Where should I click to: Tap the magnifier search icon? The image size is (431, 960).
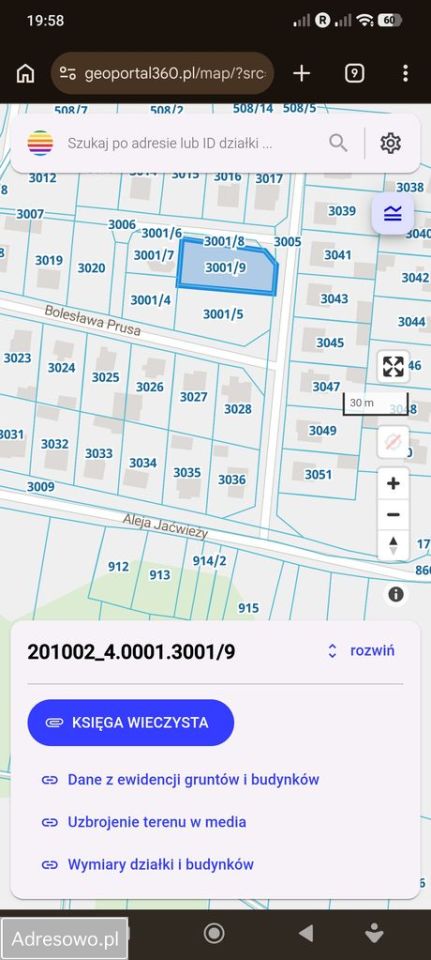[x=338, y=143]
